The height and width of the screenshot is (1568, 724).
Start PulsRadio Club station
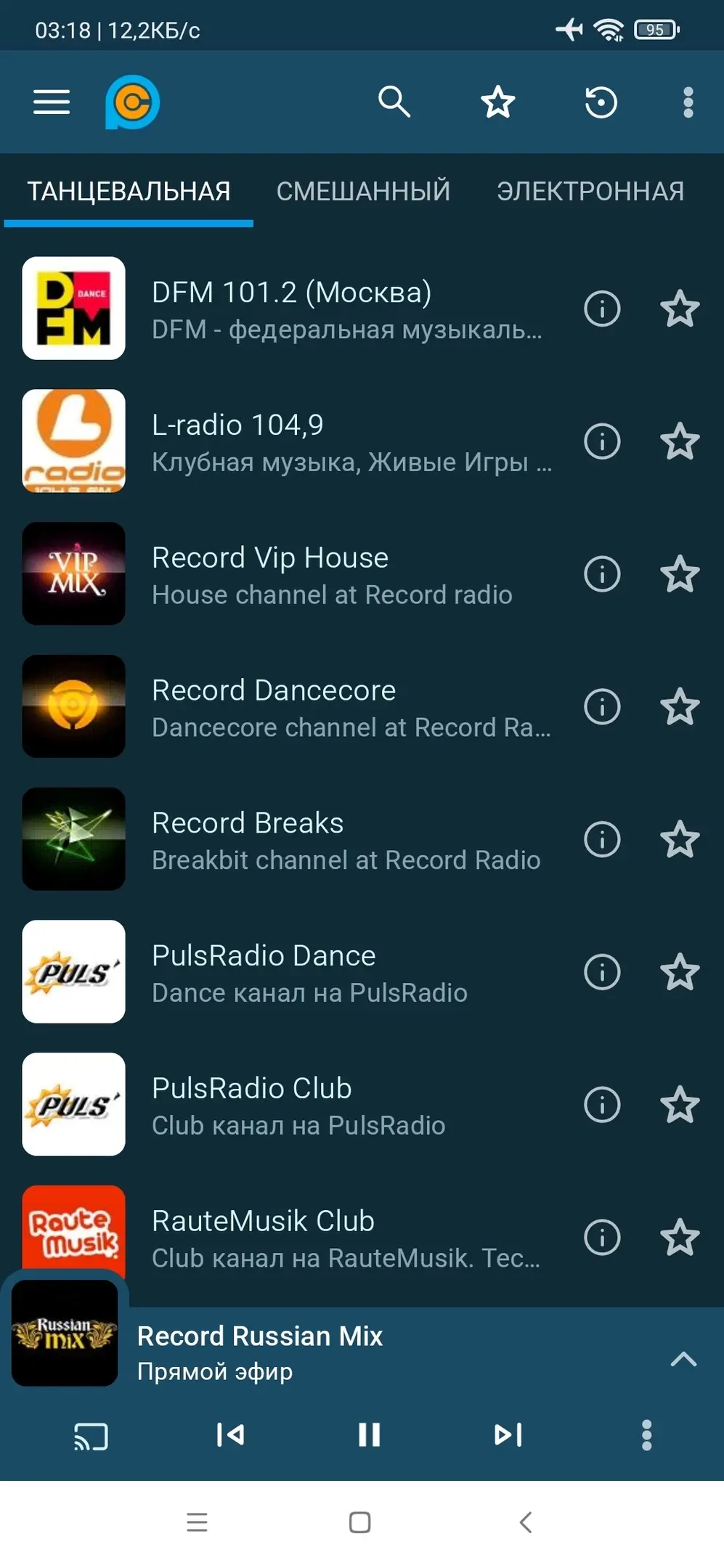tap(290, 1105)
